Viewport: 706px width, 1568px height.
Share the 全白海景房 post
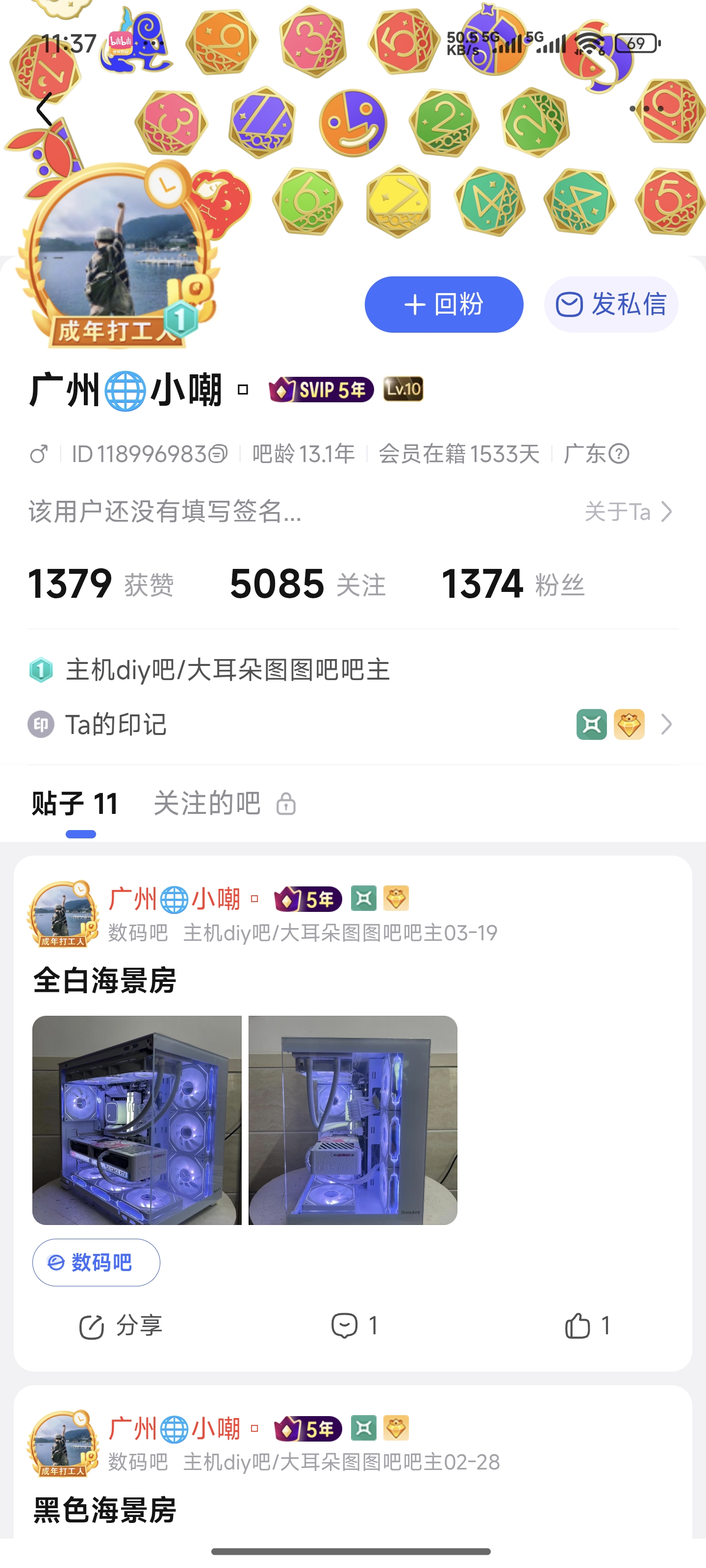point(121,1326)
